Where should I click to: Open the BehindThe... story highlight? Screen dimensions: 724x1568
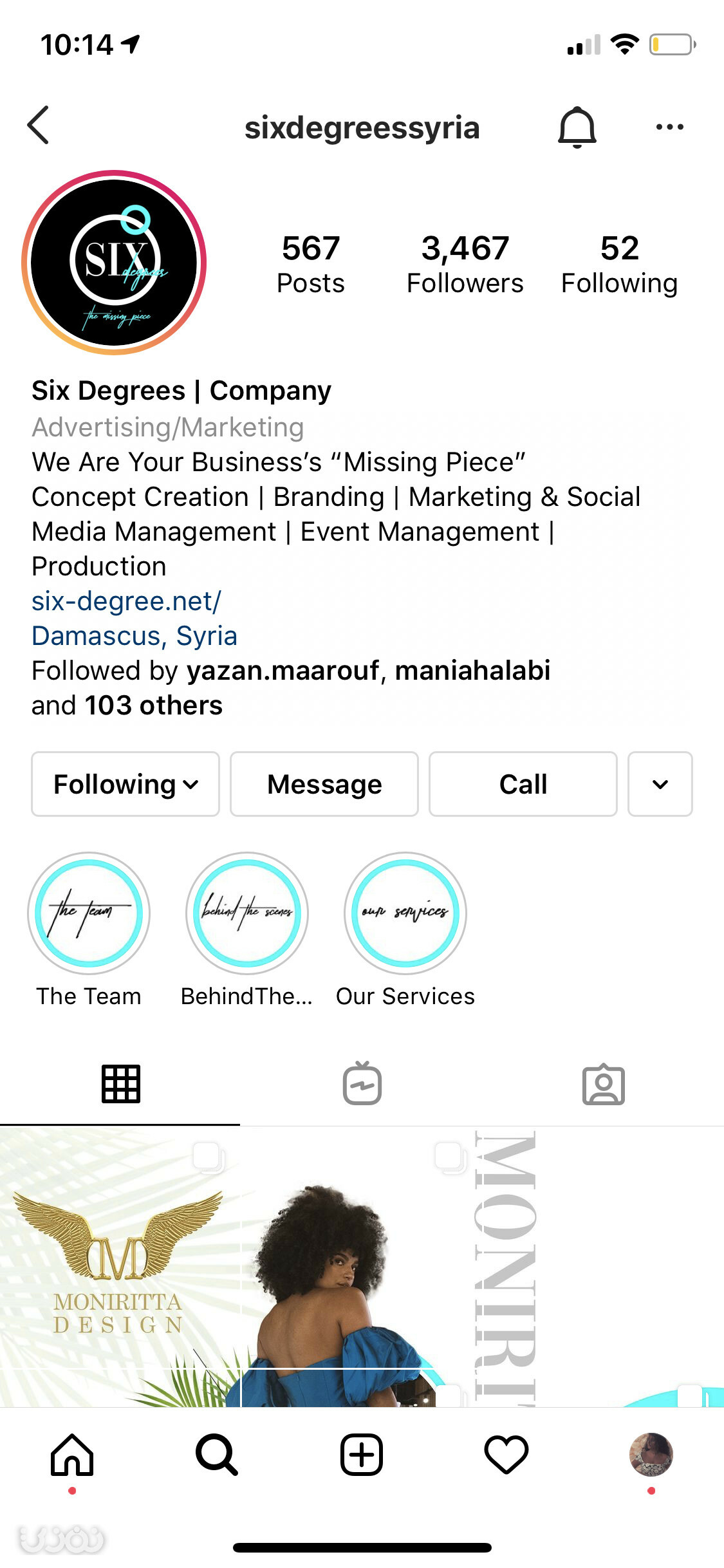click(247, 913)
